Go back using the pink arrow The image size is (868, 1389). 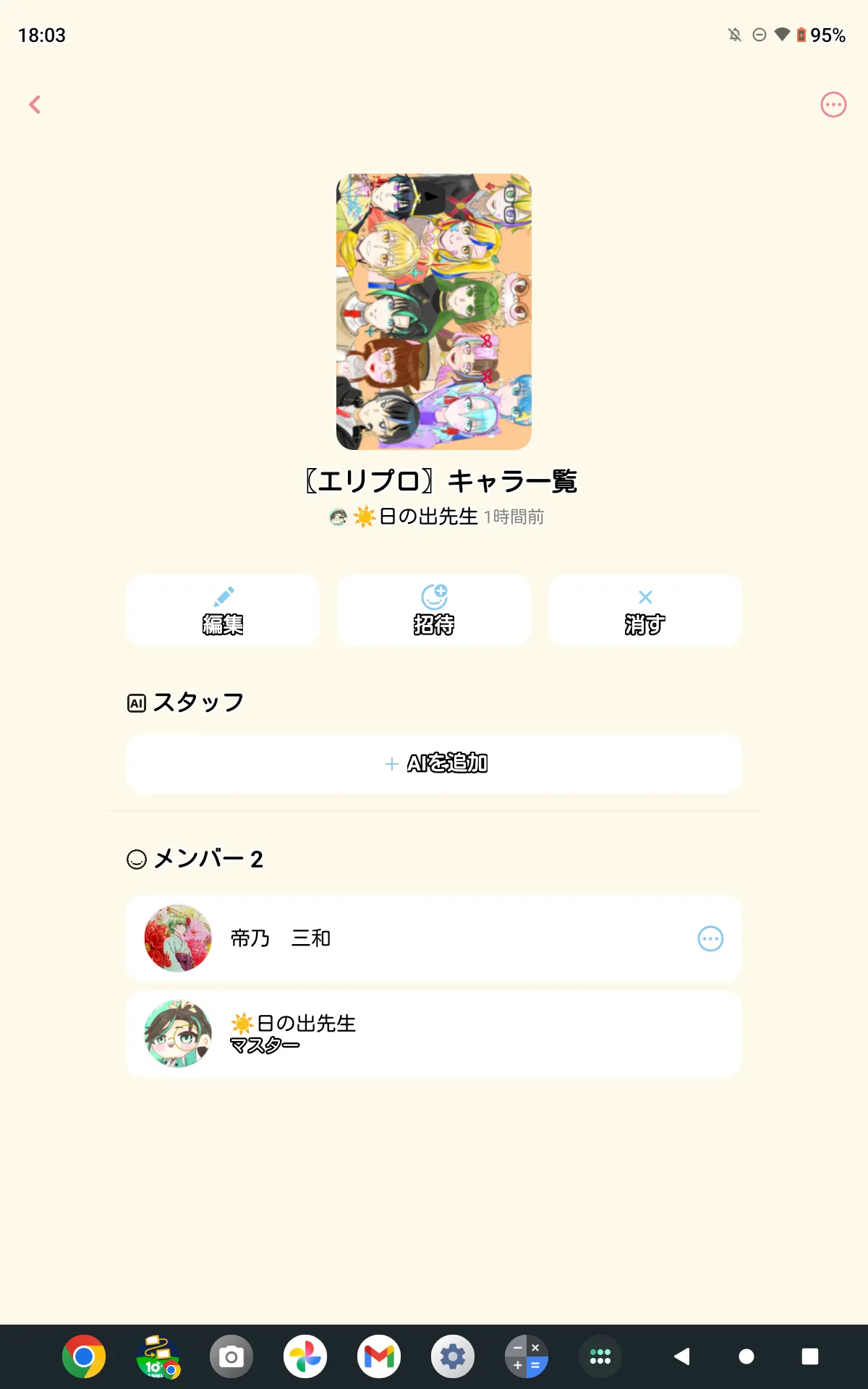35,105
